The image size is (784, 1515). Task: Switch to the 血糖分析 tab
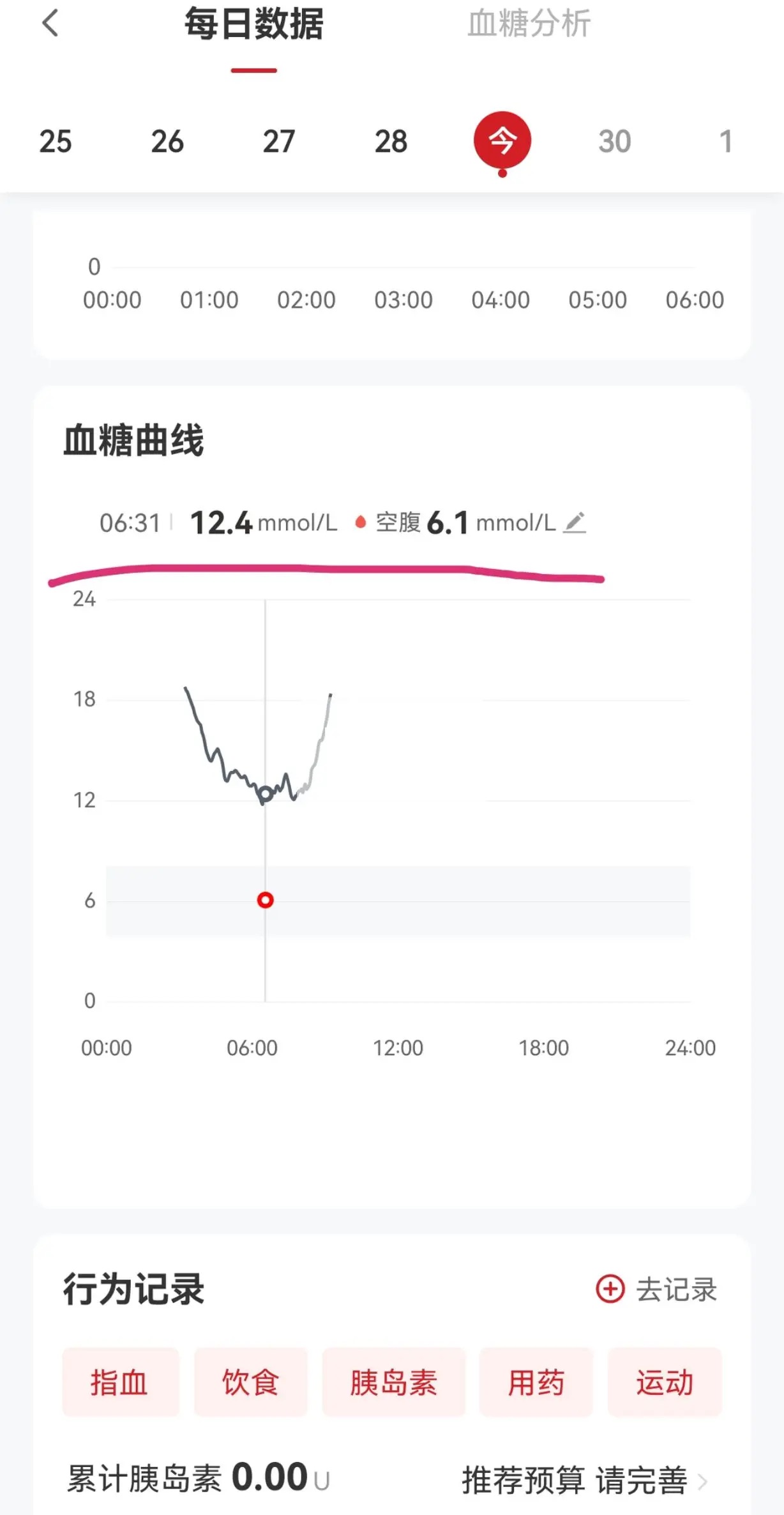(x=529, y=24)
